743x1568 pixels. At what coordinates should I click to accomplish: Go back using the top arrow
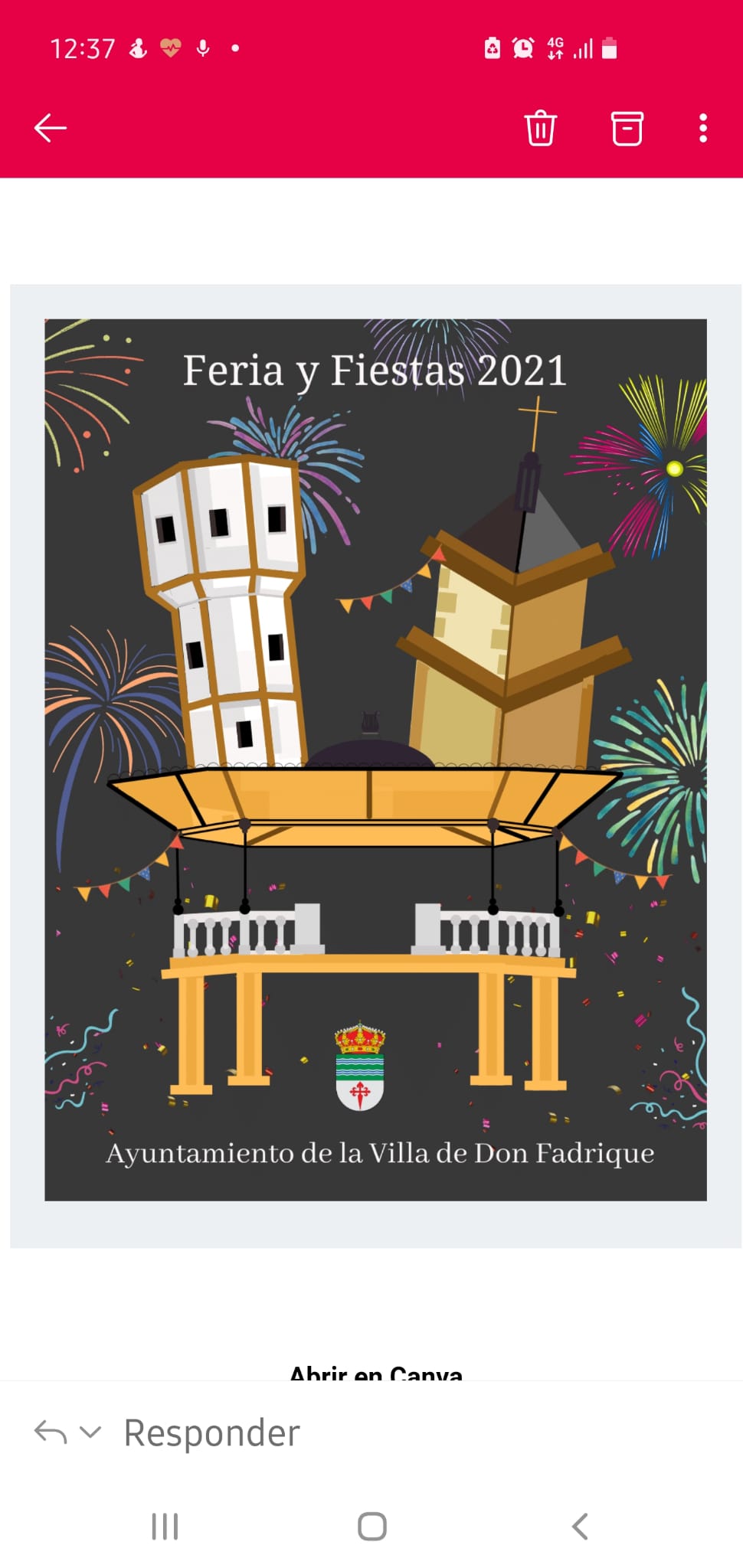(x=51, y=128)
